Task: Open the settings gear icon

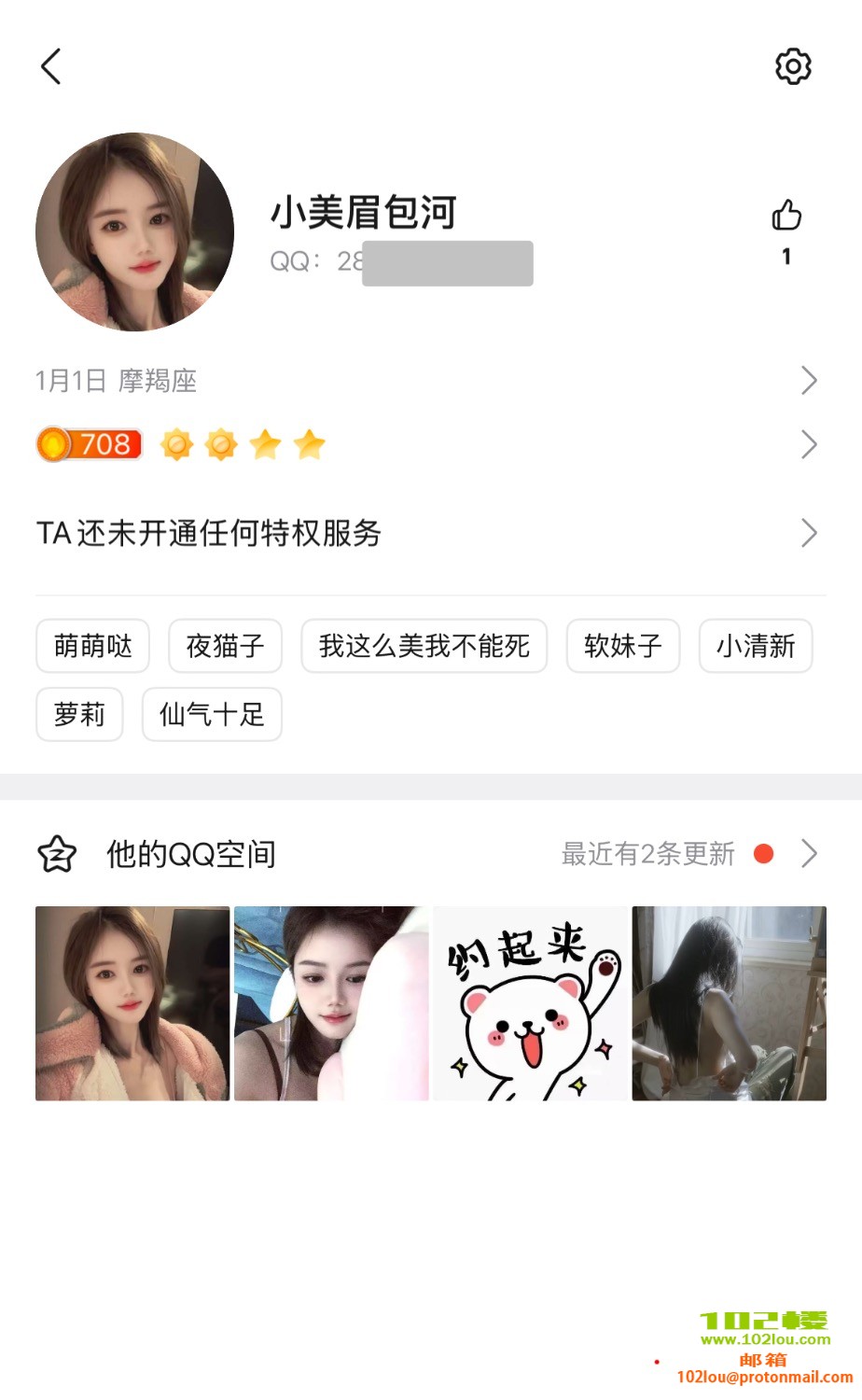Action: point(793,66)
